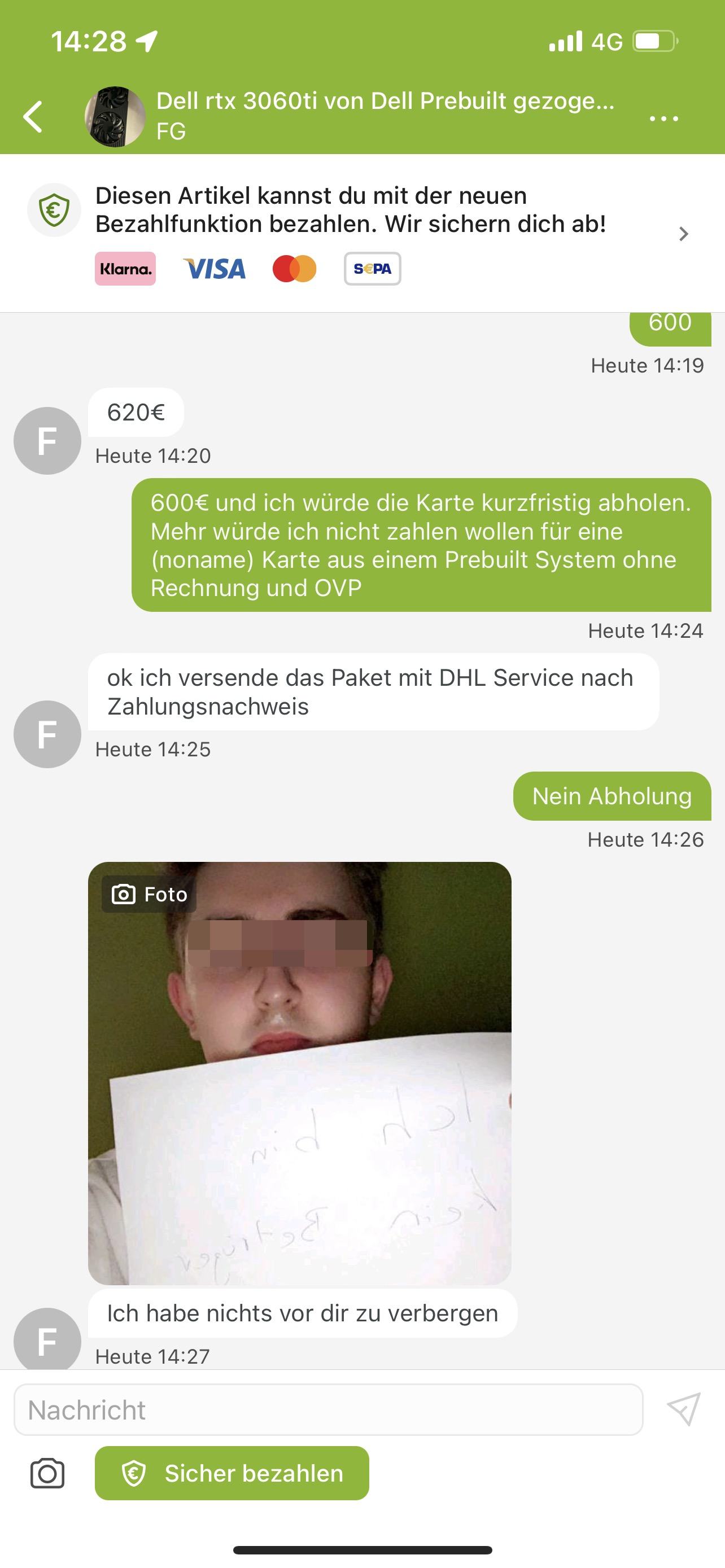
Task: Open the three-dot overflow menu
Action: click(663, 118)
